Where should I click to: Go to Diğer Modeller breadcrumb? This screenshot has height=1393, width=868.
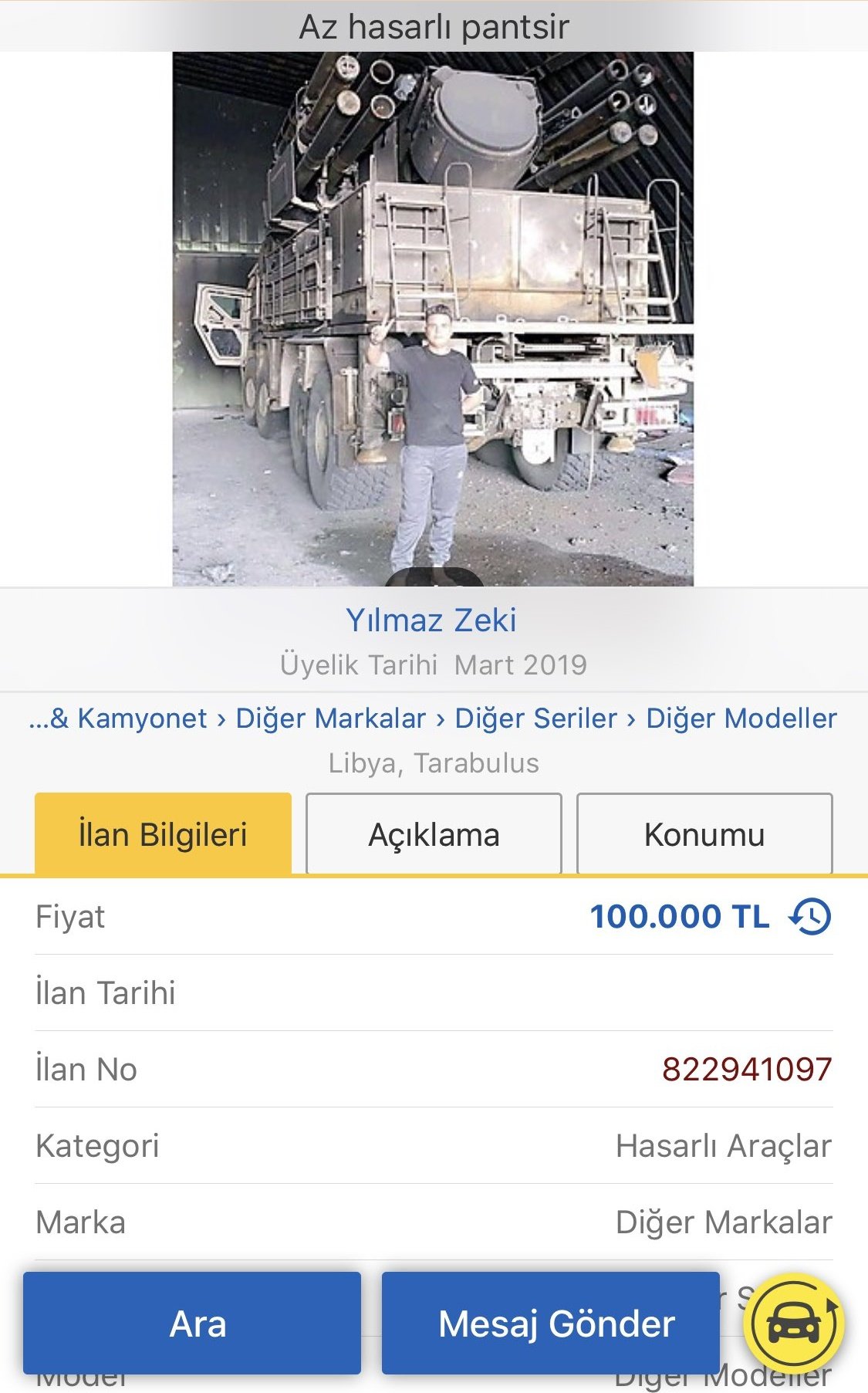pyautogui.click(x=741, y=718)
